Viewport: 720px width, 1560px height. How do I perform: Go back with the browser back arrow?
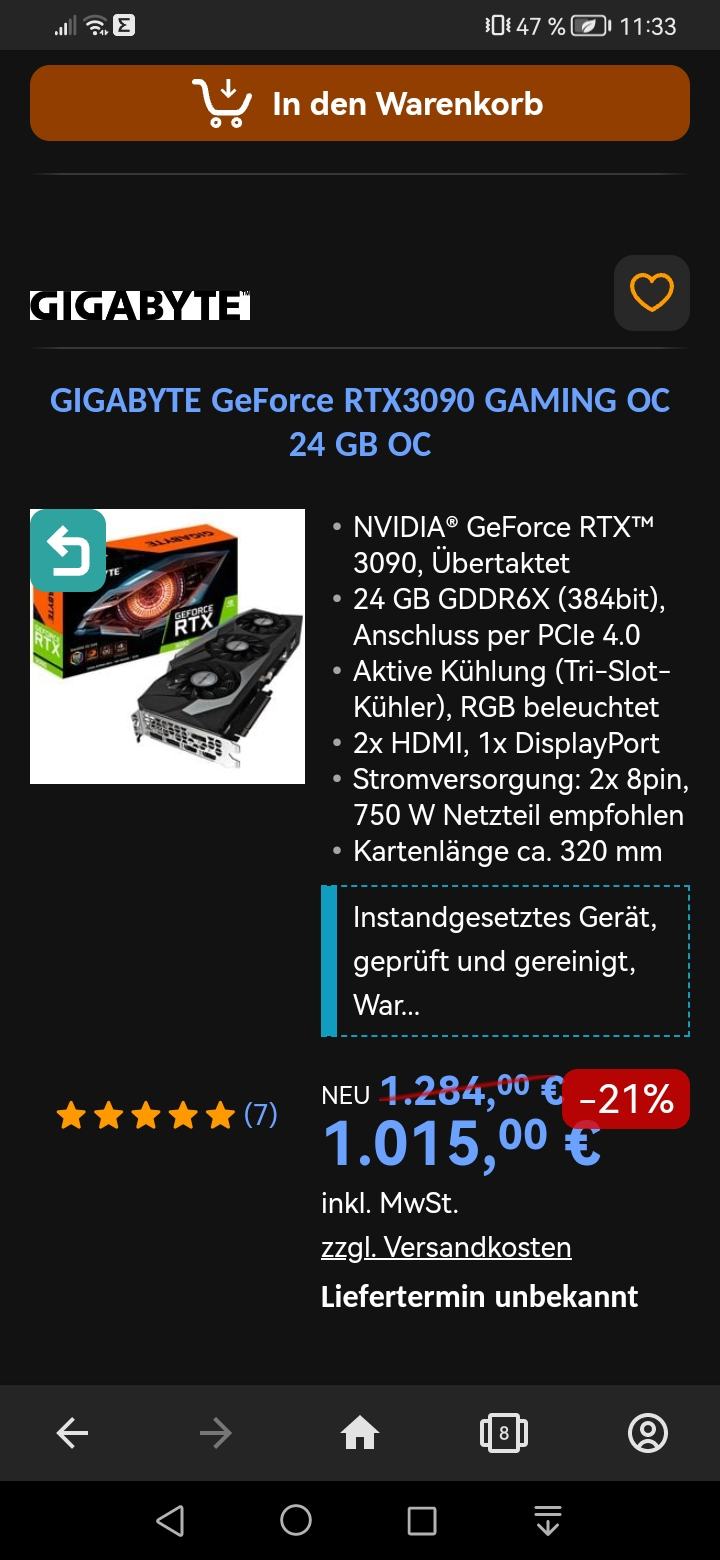pyautogui.click(x=72, y=1433)
